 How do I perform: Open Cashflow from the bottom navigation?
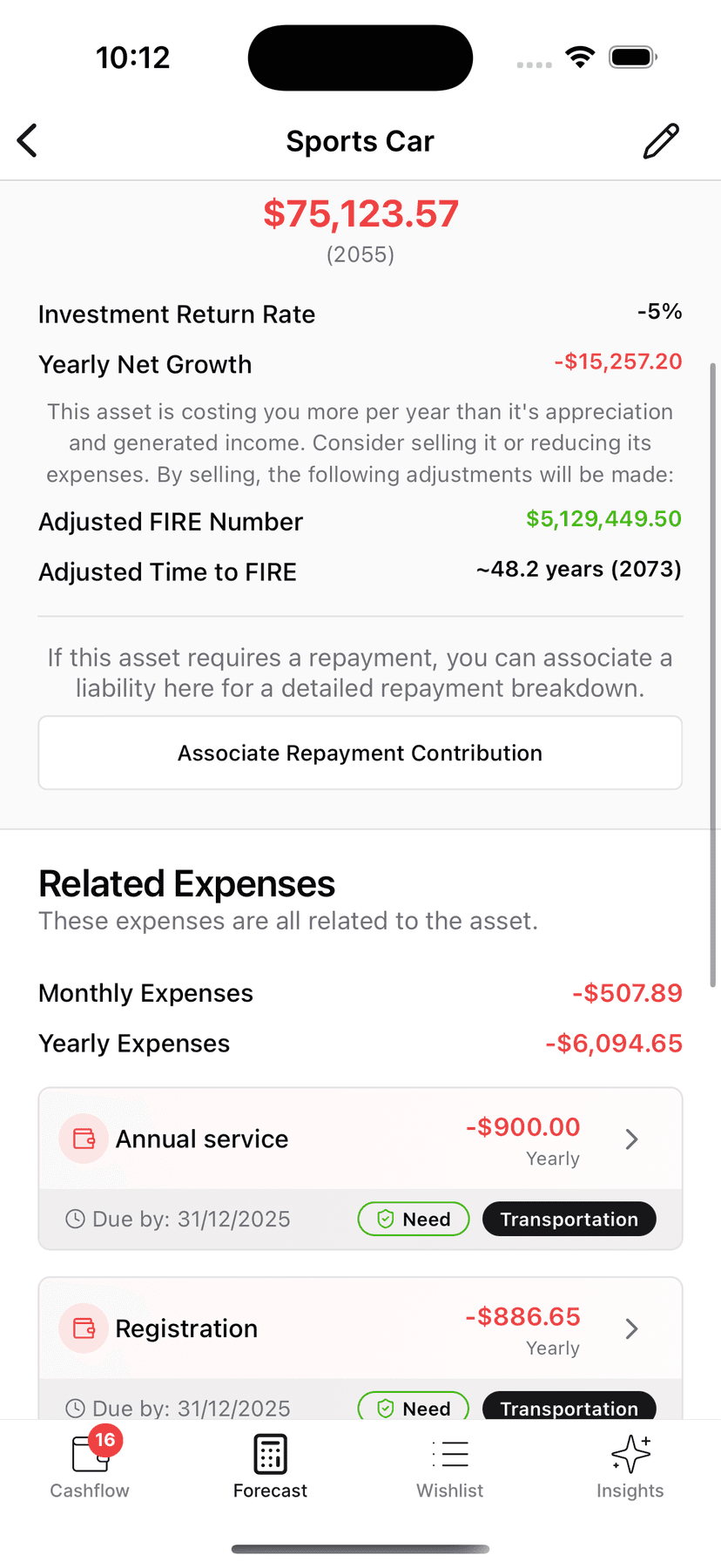coord(89,1463)
